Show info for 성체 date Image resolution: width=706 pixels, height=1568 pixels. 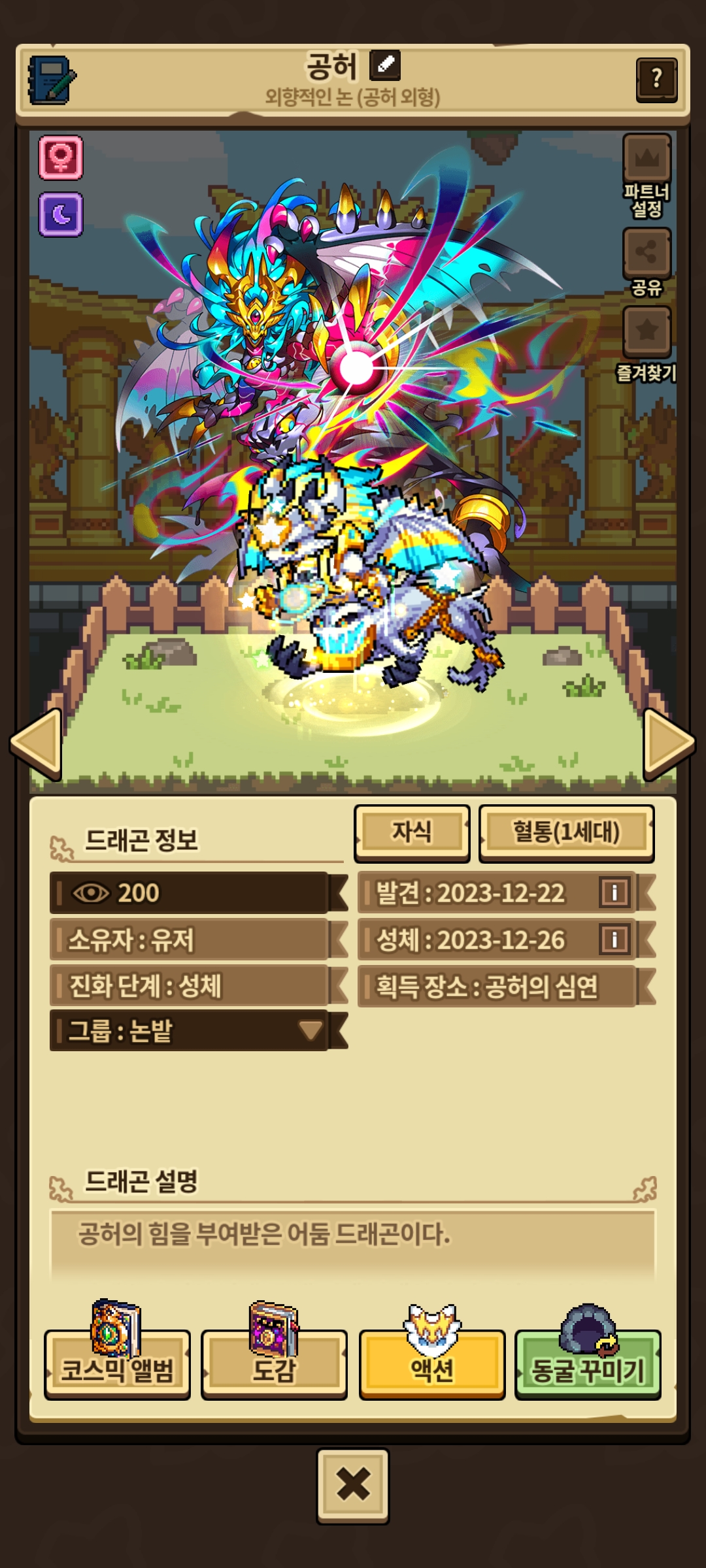614,939
